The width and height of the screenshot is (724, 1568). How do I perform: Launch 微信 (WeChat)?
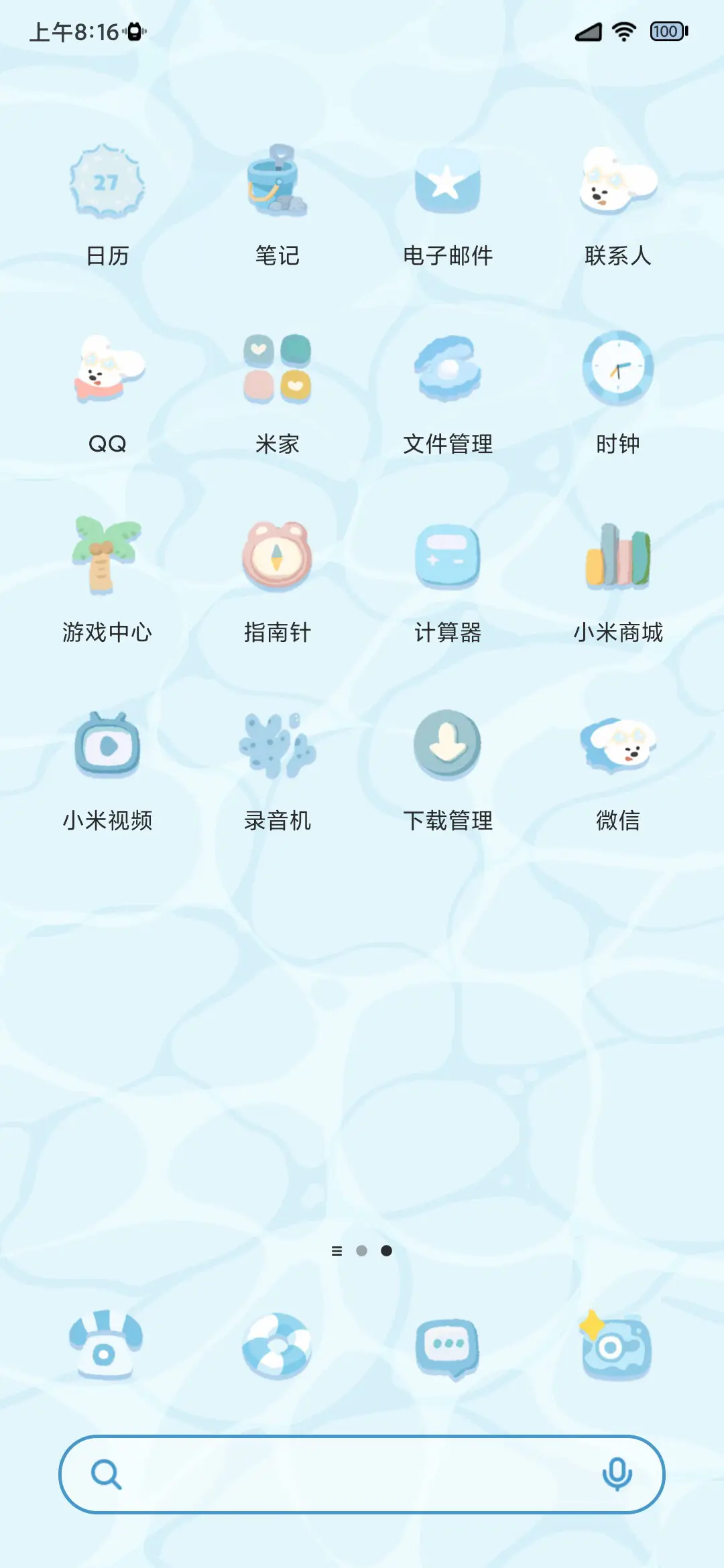[x=618, y=747]
